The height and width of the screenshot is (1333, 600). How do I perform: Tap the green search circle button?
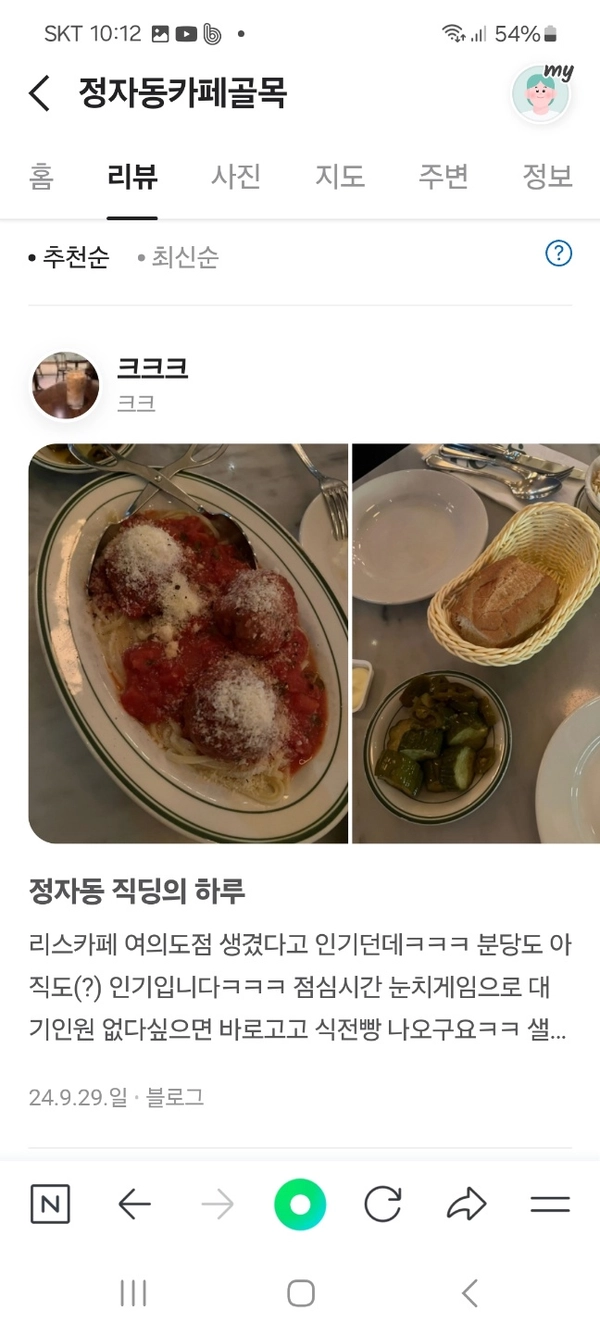coord(300,1204)
